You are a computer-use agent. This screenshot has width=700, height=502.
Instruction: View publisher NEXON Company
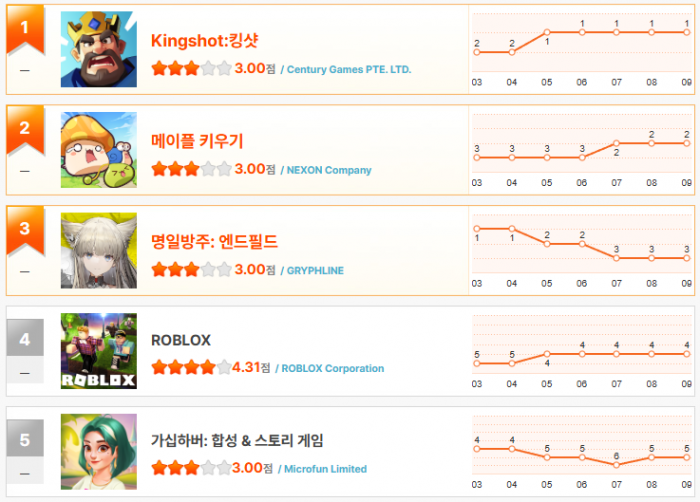(329, 170)
